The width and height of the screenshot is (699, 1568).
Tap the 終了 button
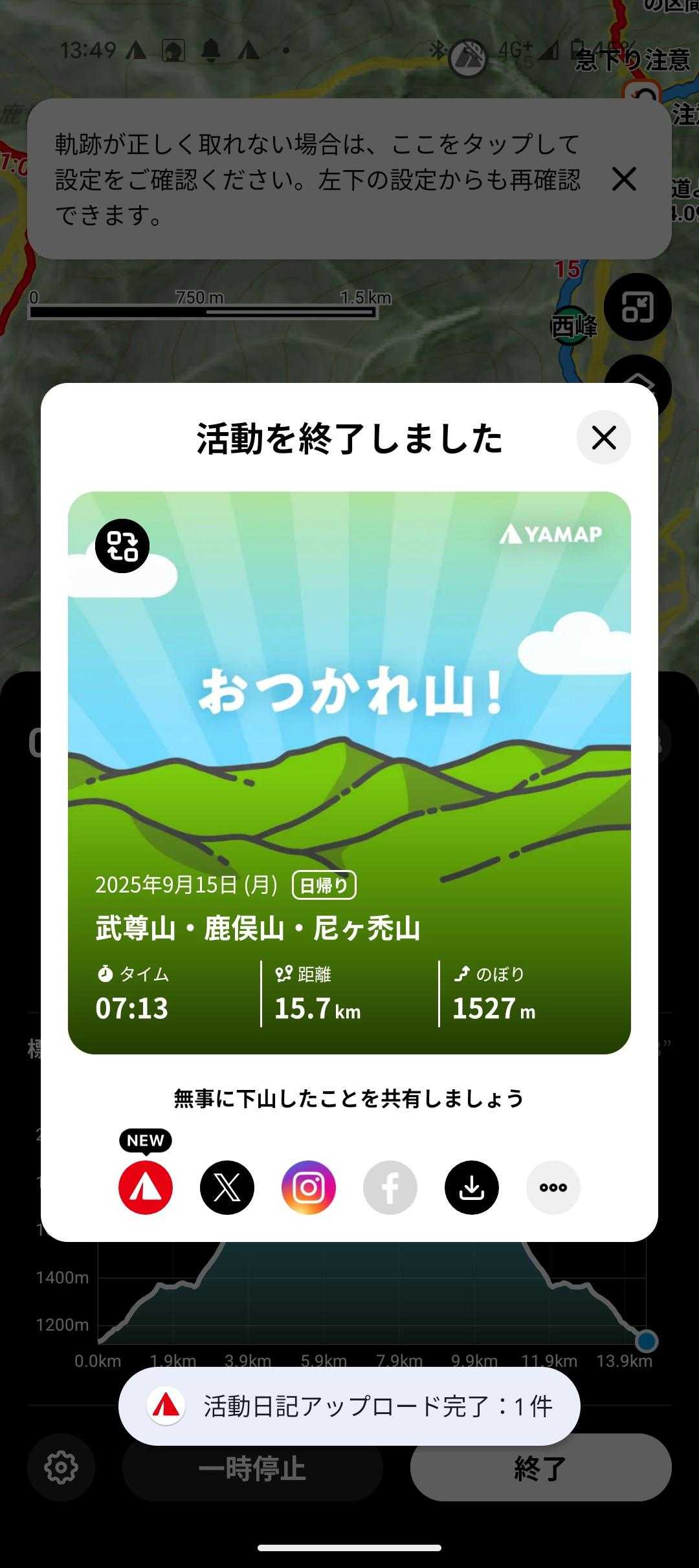click(540, 1468)
